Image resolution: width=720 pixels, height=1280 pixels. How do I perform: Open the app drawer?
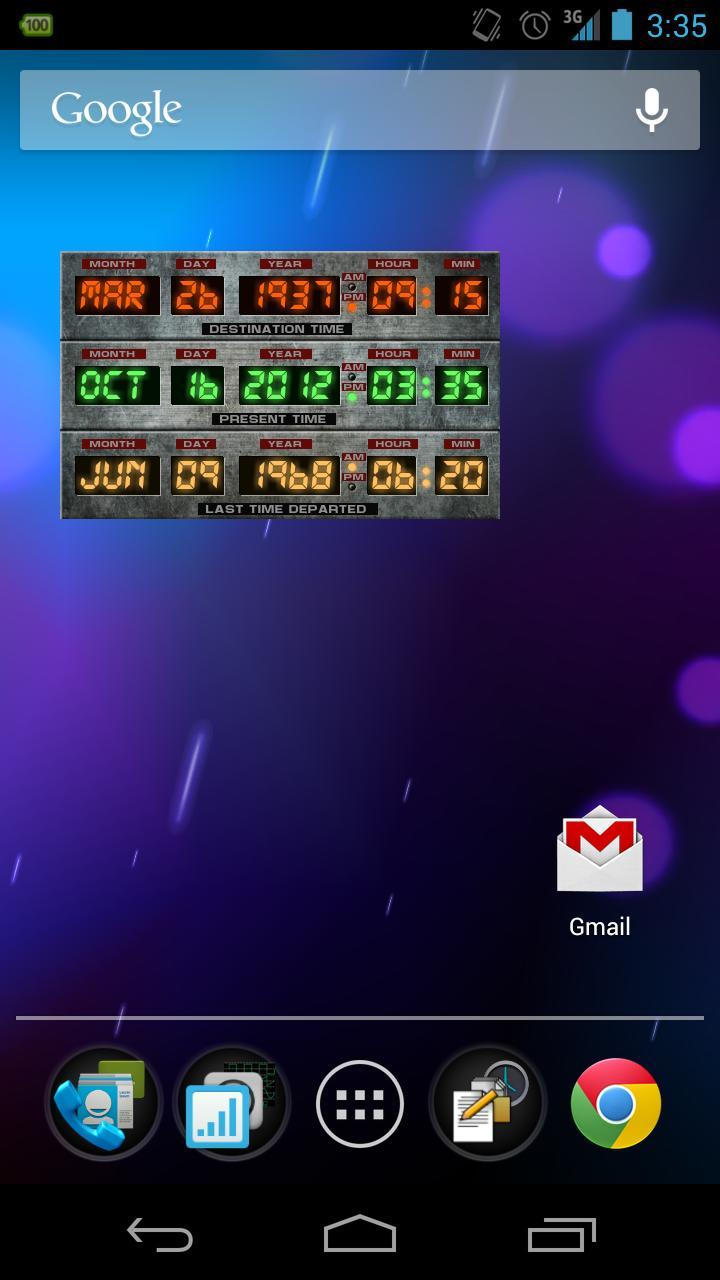359,1103
